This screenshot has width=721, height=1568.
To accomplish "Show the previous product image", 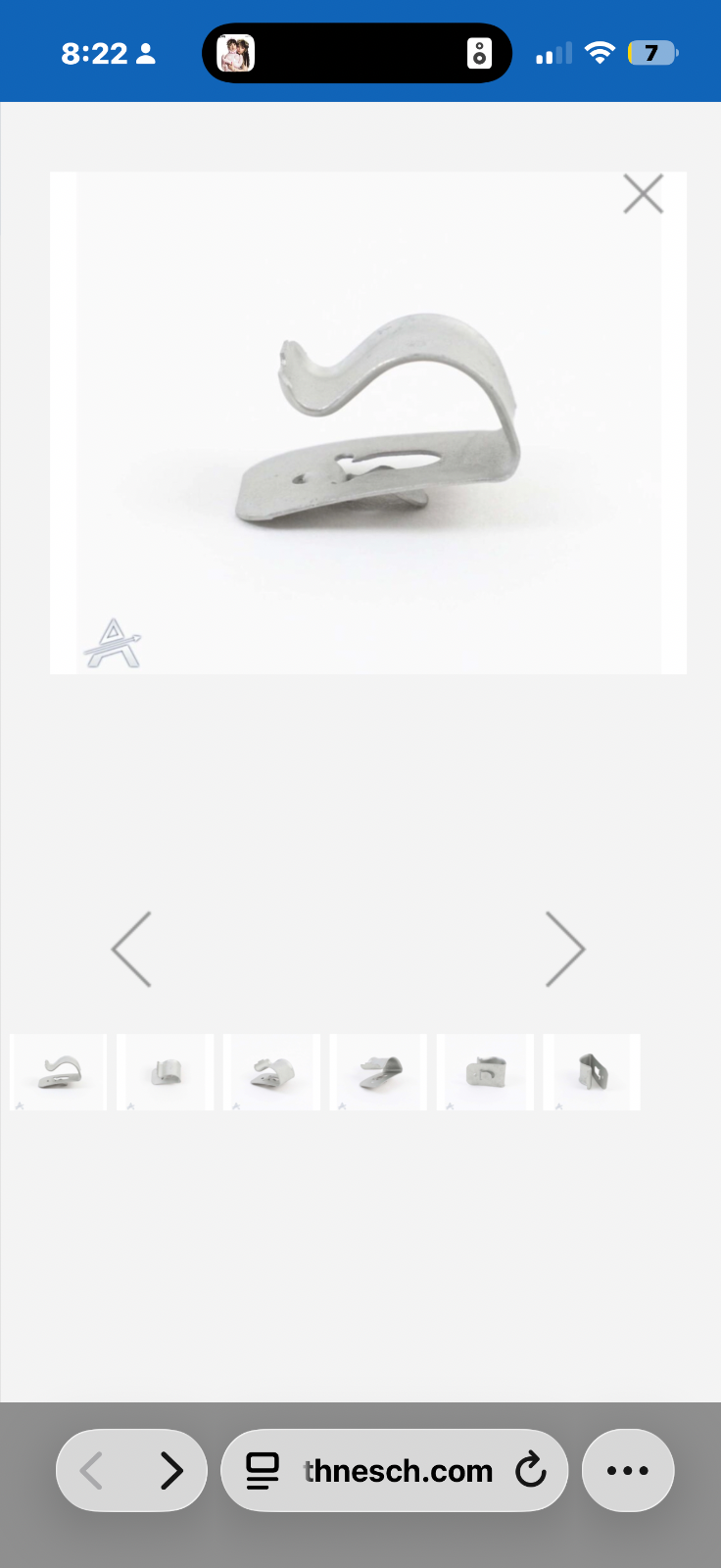I will (x=131, y=949).
